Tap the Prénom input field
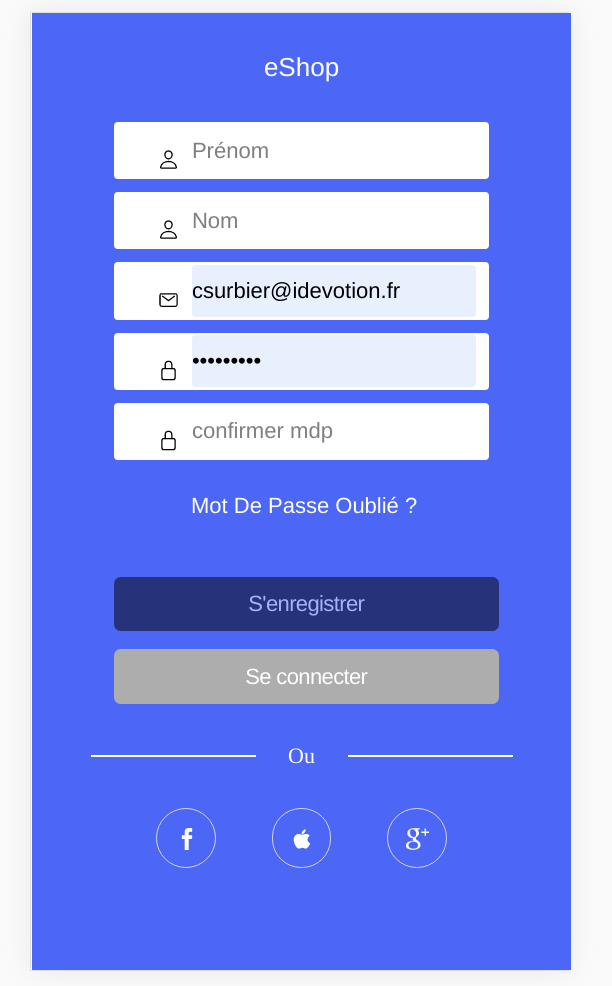This screenshot has height=986, width=612. click(x=301, y=150)
